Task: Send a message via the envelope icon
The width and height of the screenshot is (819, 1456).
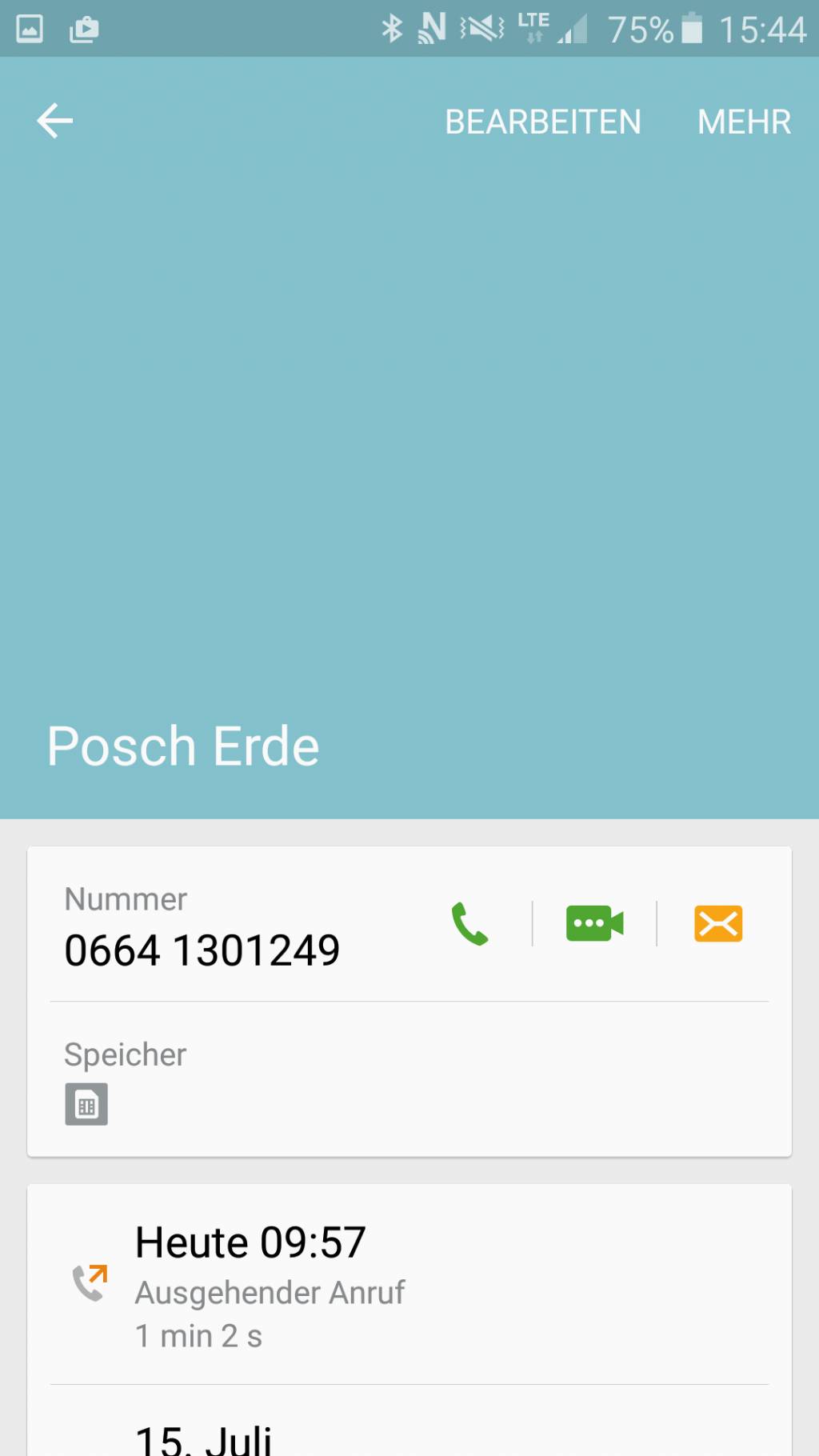Action: point(718,924)
